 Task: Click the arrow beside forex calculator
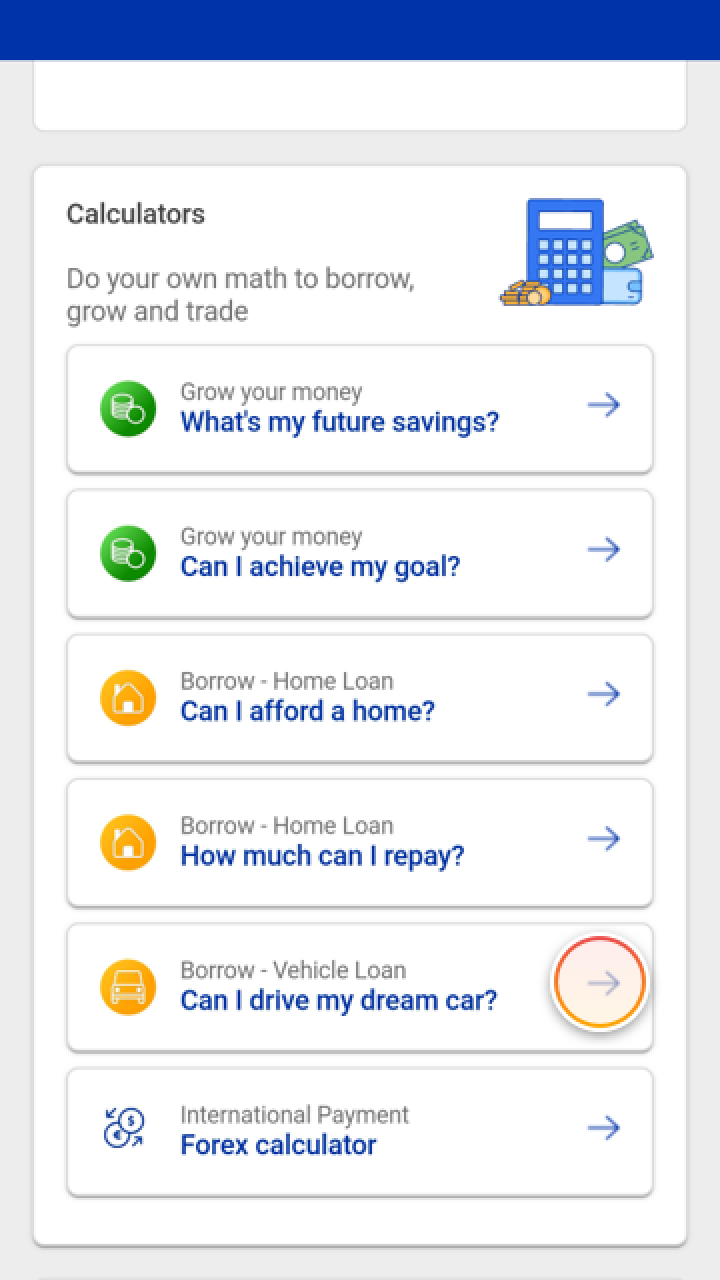click(x=603, y=1127)
